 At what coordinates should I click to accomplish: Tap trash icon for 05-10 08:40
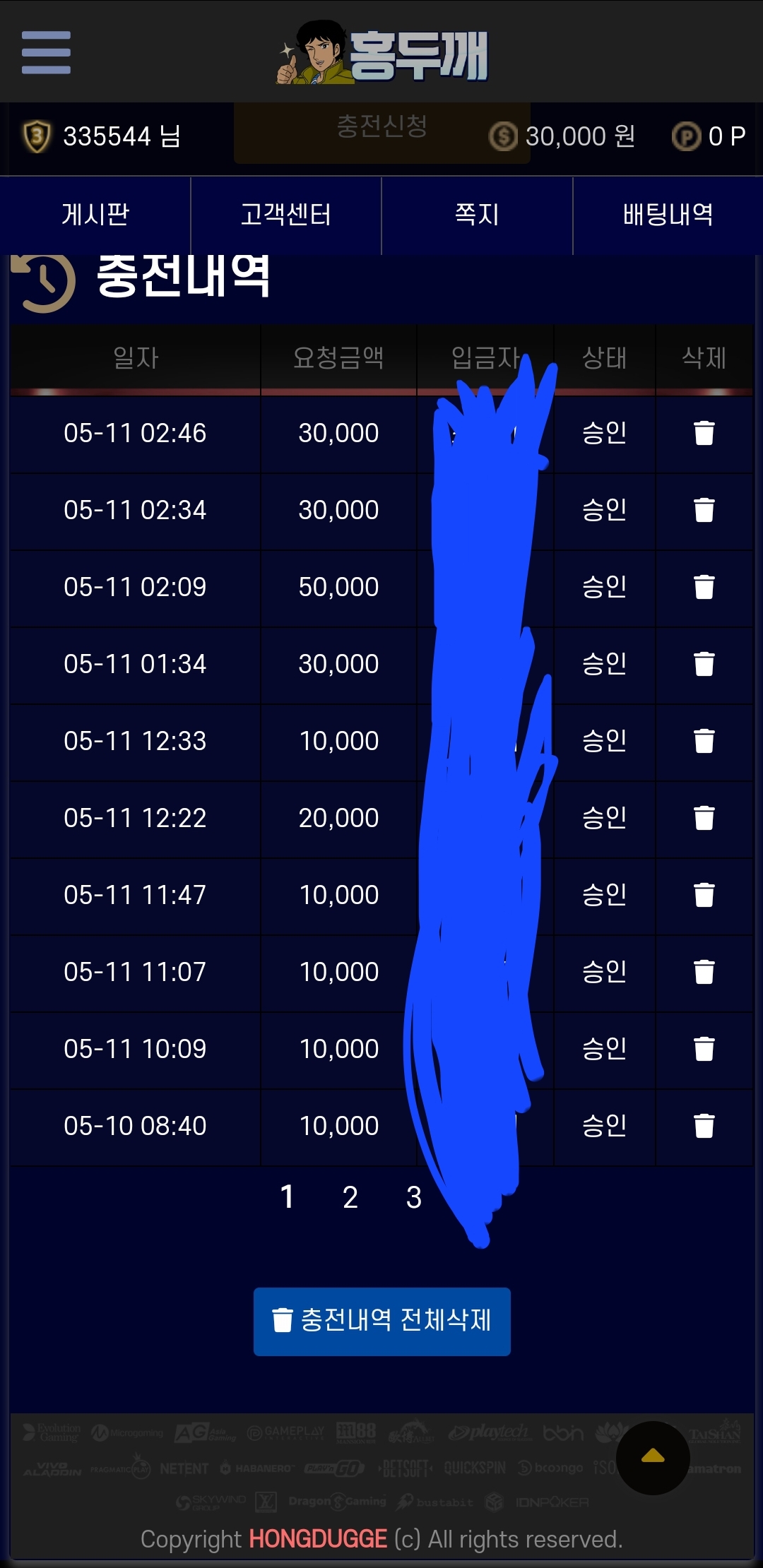pyautogui.click(x=704, y=1126)
